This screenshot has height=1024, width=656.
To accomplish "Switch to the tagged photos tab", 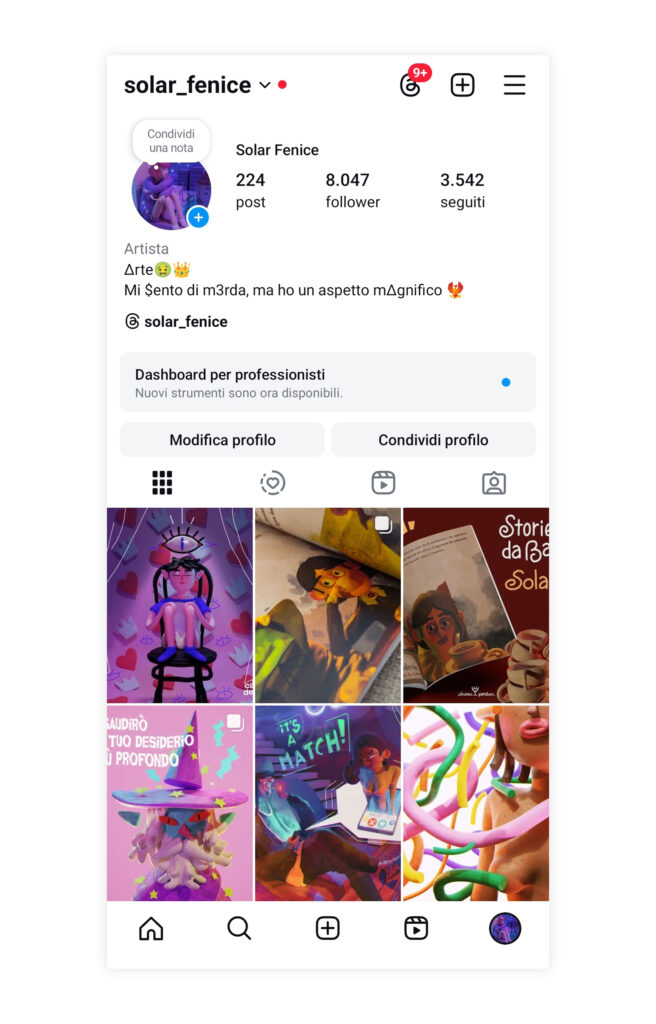I will [x=493, y=483].
